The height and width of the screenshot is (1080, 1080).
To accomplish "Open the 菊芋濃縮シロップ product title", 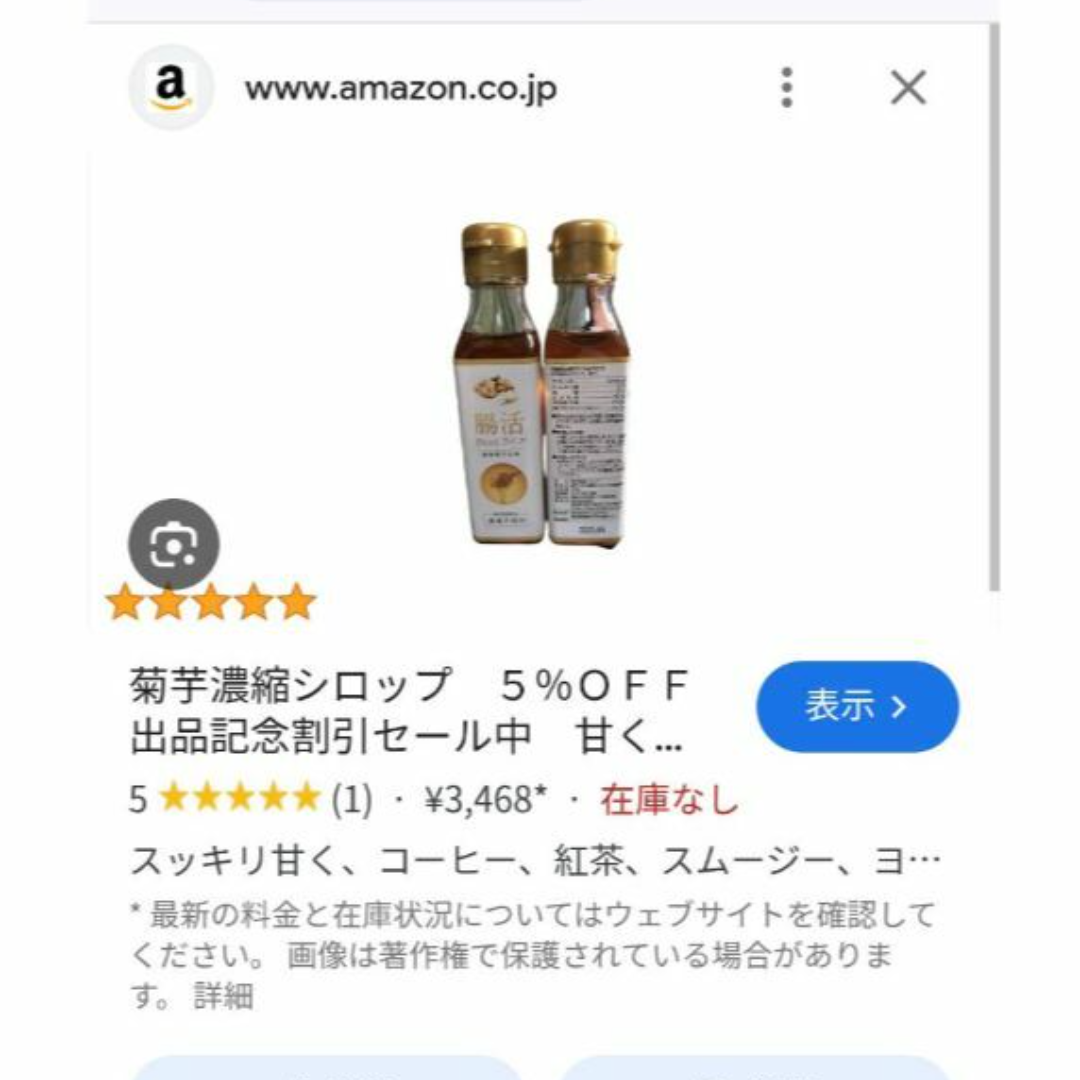I will point(410,711).
